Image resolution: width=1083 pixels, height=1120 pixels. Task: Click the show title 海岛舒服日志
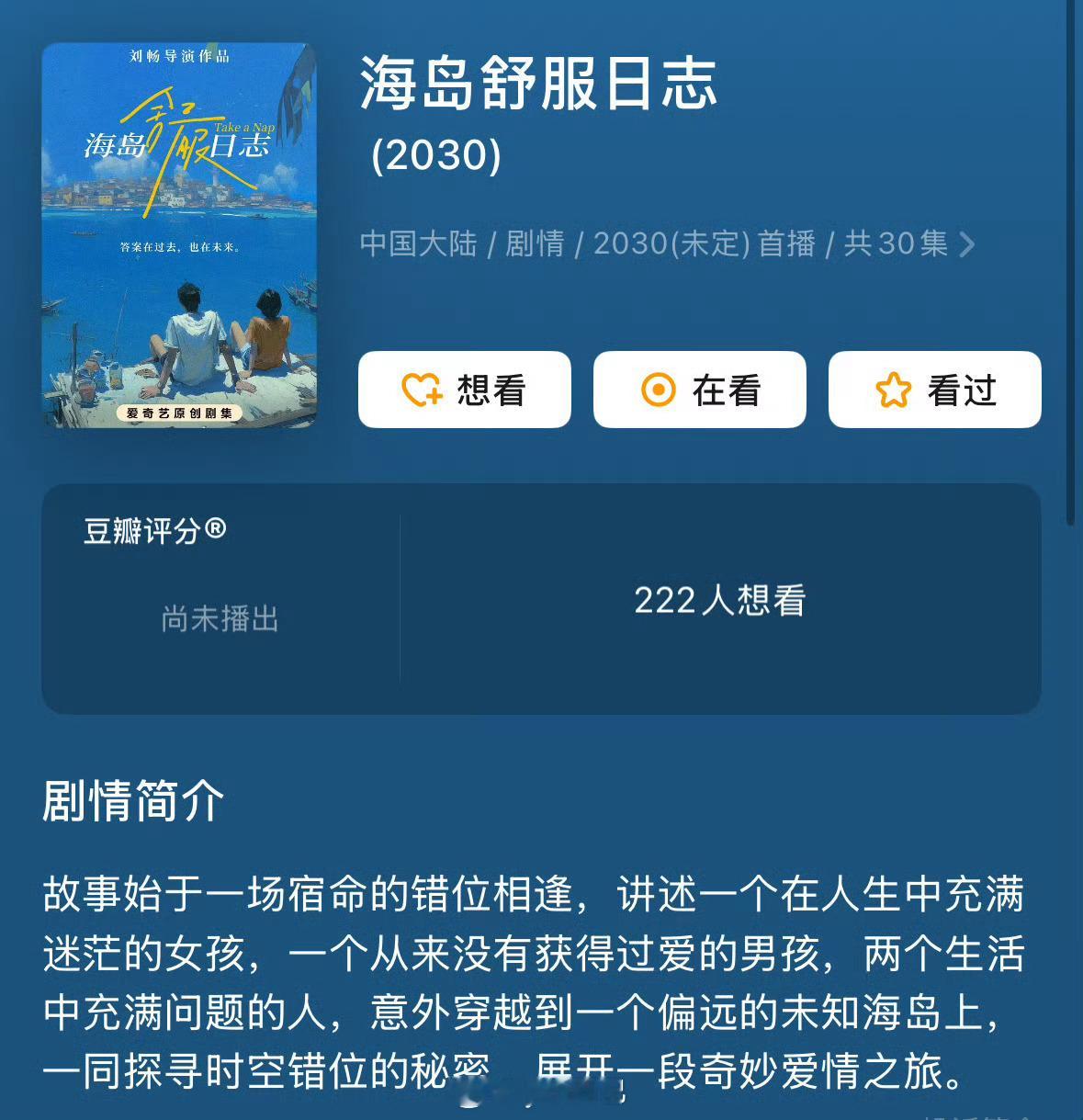[537, 88]
